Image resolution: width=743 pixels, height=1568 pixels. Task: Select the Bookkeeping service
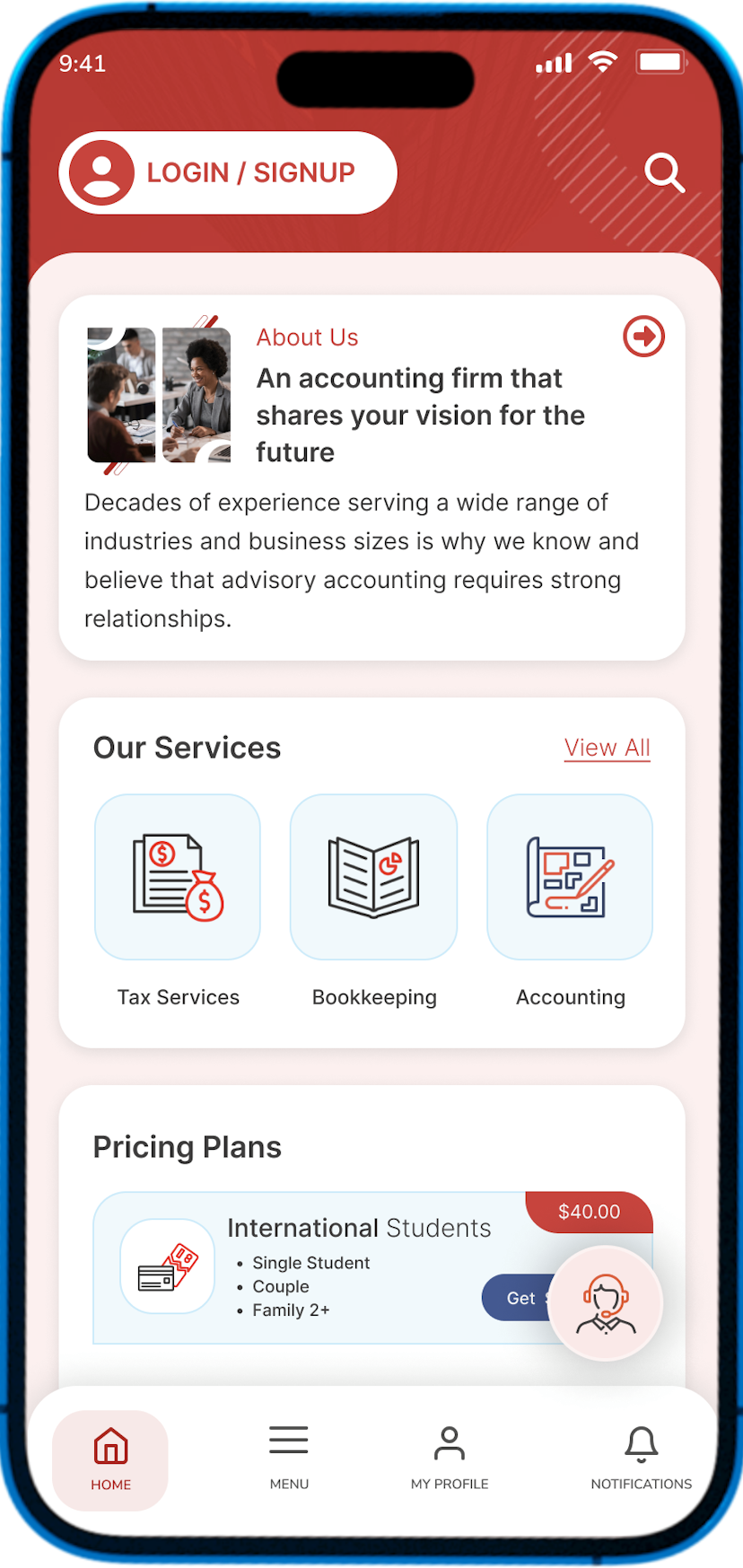pyautogui.click(x=373, y=877)
